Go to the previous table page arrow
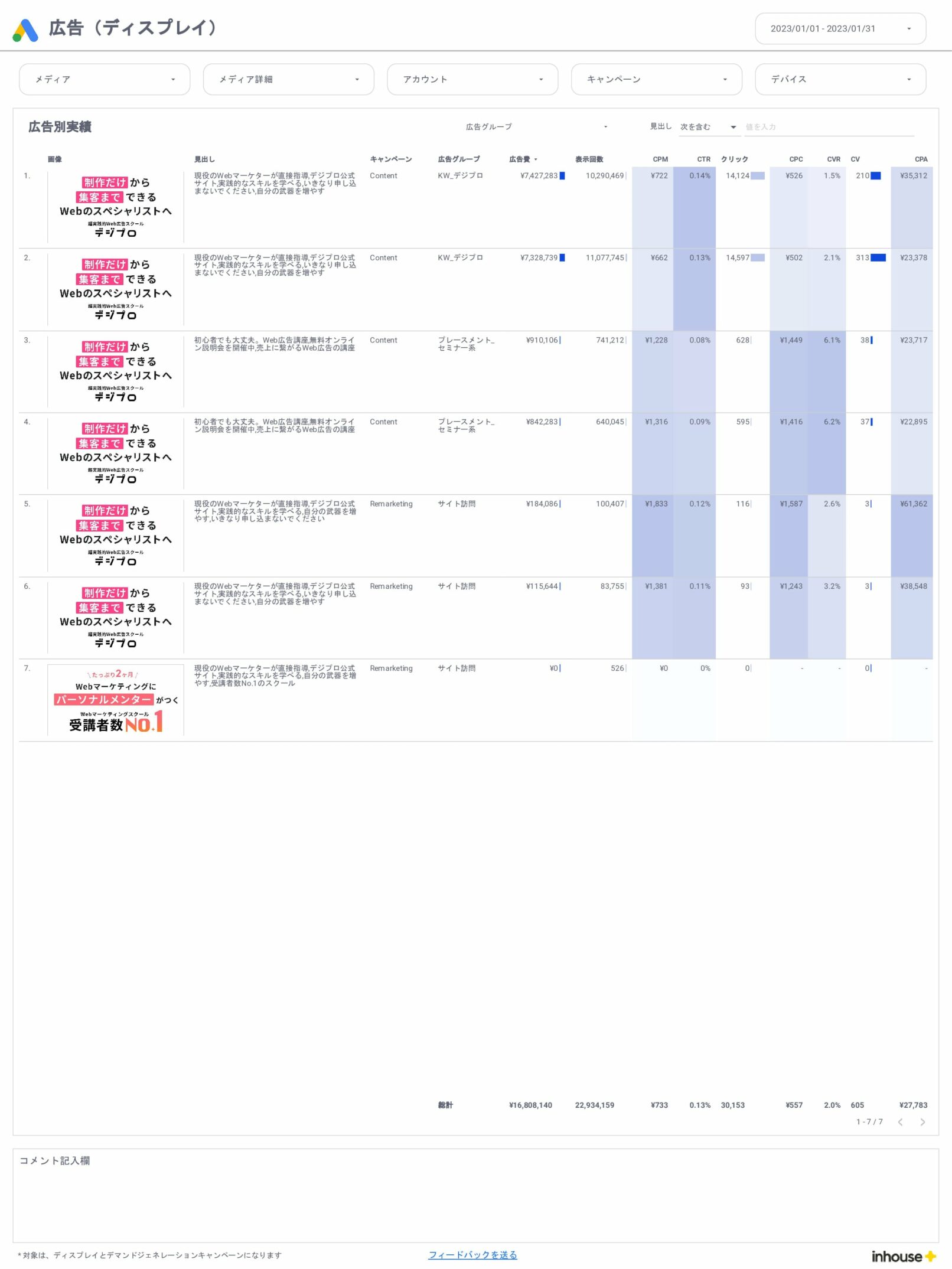 [901, 1122]
